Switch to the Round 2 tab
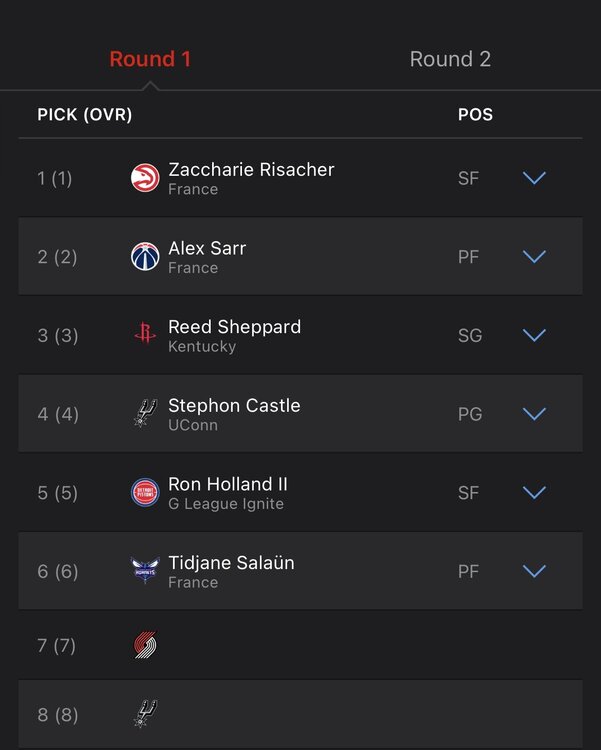Viewport: 601px width, 750px height. (x=450, y=59)
